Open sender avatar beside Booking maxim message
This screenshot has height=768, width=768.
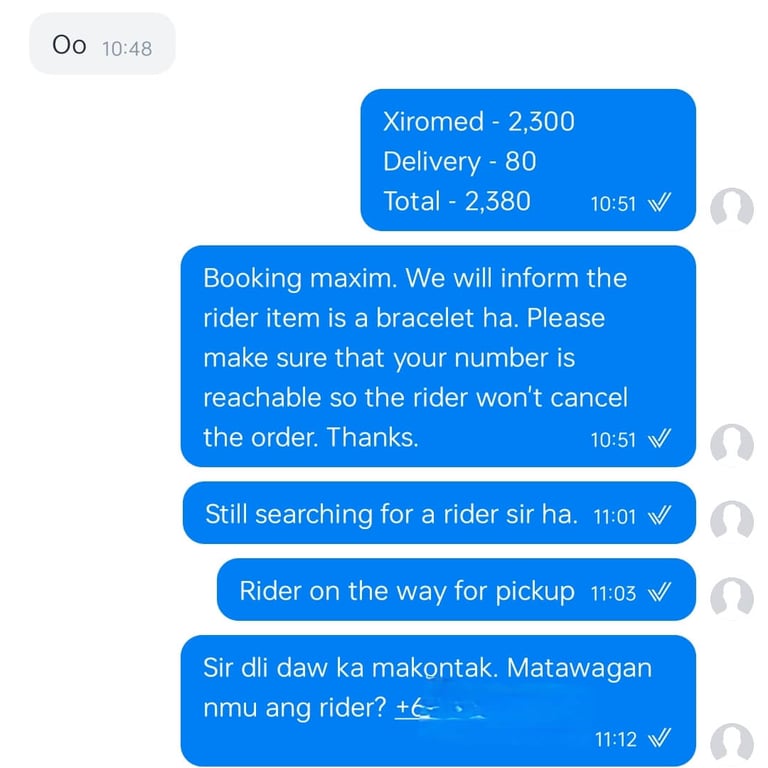pyautogui.click(x=731, y=445)
